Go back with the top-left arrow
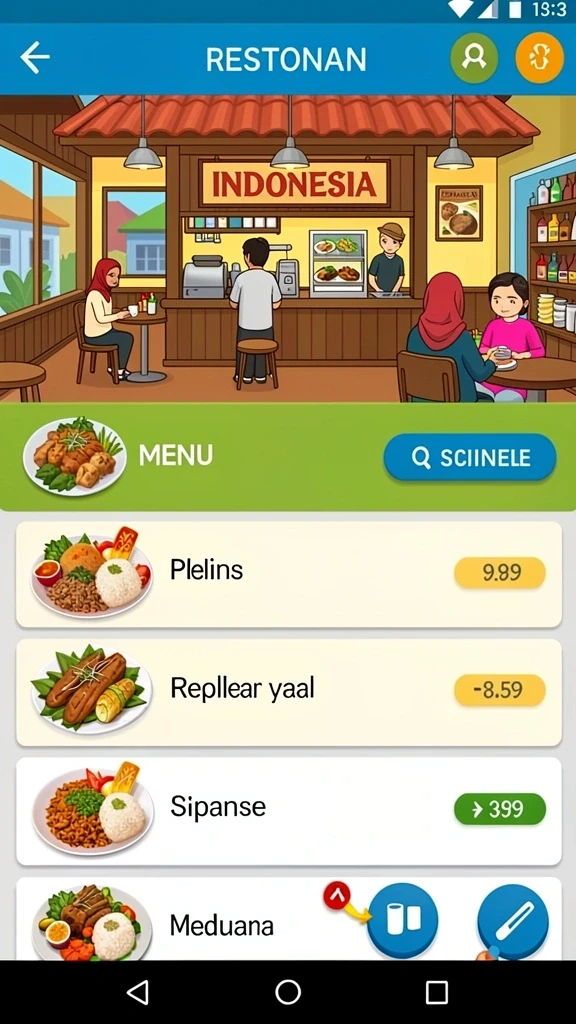Screen dimensions: 576x1024 [x=35, y=58]
